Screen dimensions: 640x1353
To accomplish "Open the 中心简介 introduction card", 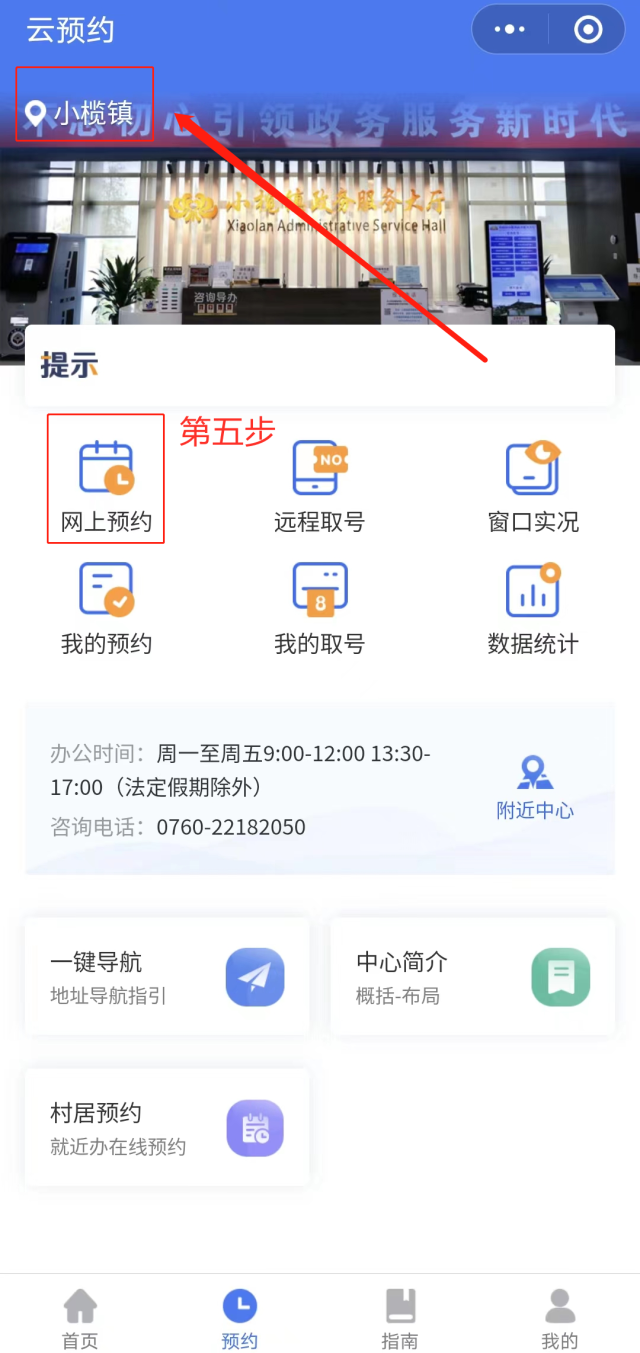I will 473,977.
